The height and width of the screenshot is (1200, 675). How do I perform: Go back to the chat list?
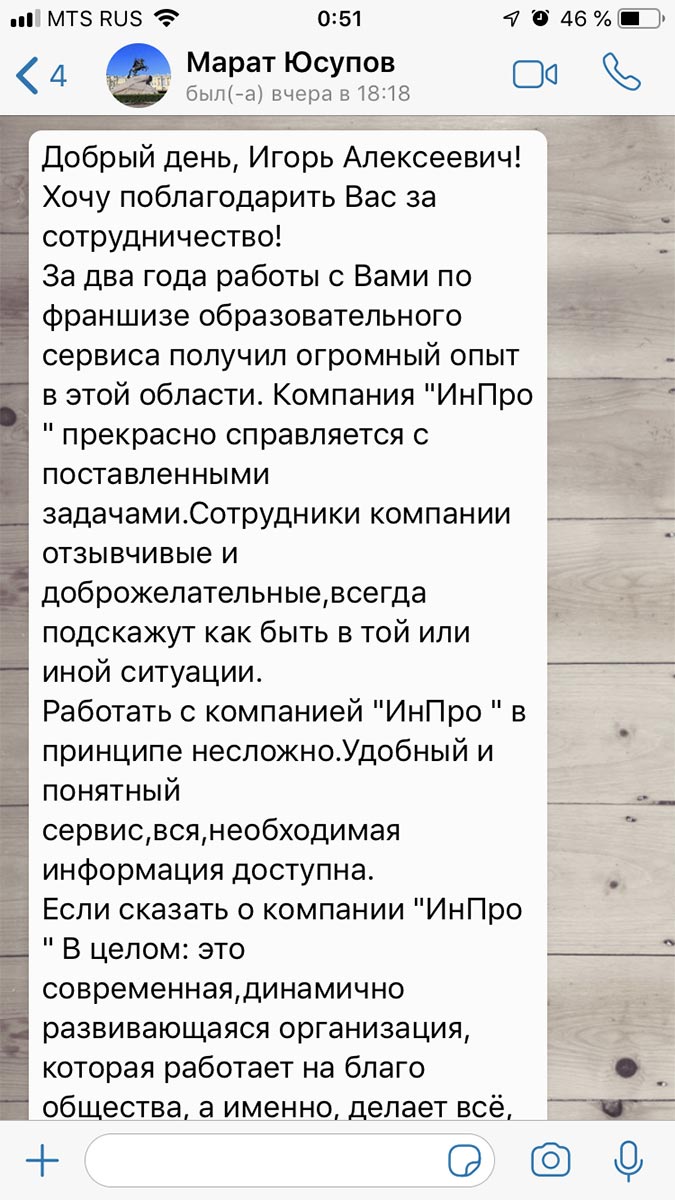pyautogui.click(x=40, y=75)
